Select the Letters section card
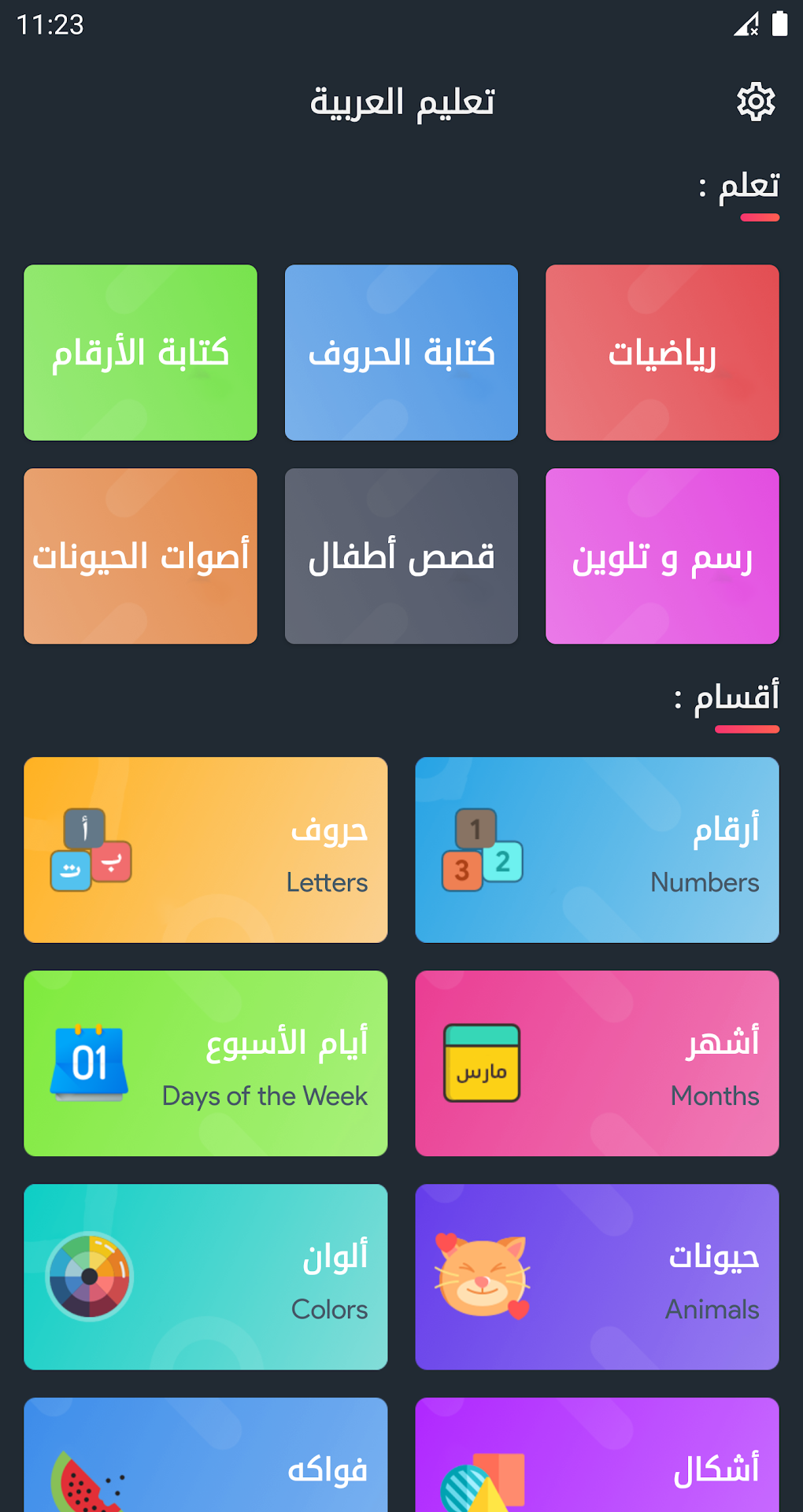803x1512 pixels. click(205, 850)
